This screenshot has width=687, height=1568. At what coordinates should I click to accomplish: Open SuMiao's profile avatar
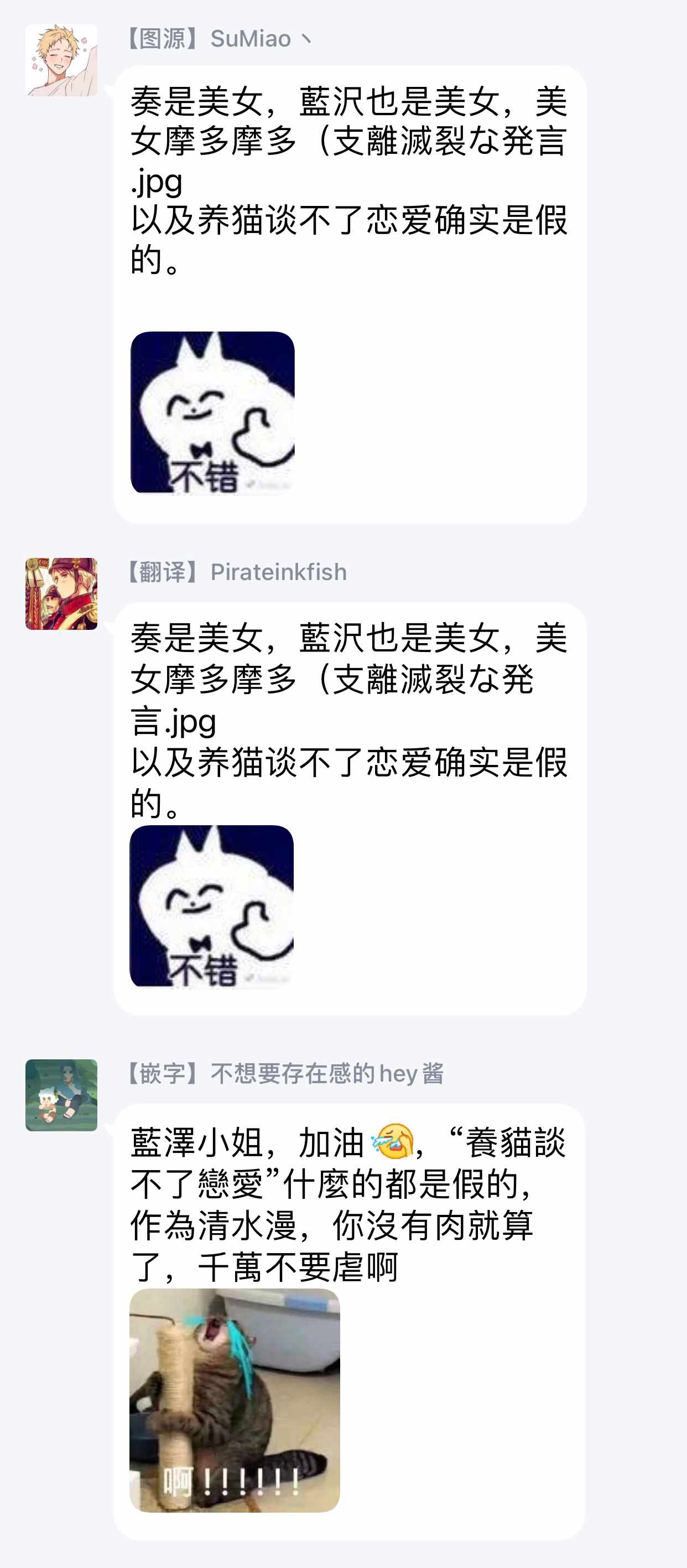click(61, 60)
